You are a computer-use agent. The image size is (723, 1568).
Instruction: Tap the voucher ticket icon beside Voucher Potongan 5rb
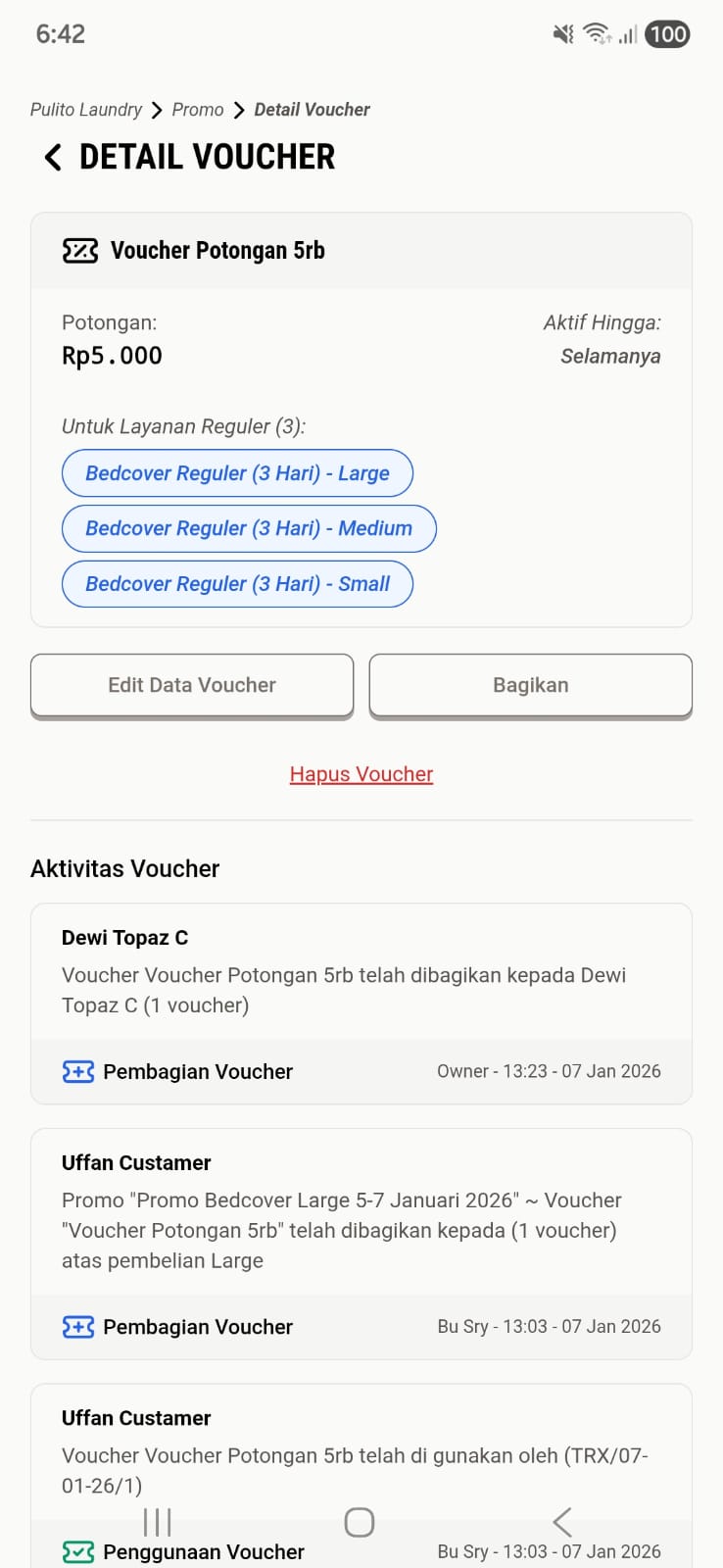click(82, 250)
